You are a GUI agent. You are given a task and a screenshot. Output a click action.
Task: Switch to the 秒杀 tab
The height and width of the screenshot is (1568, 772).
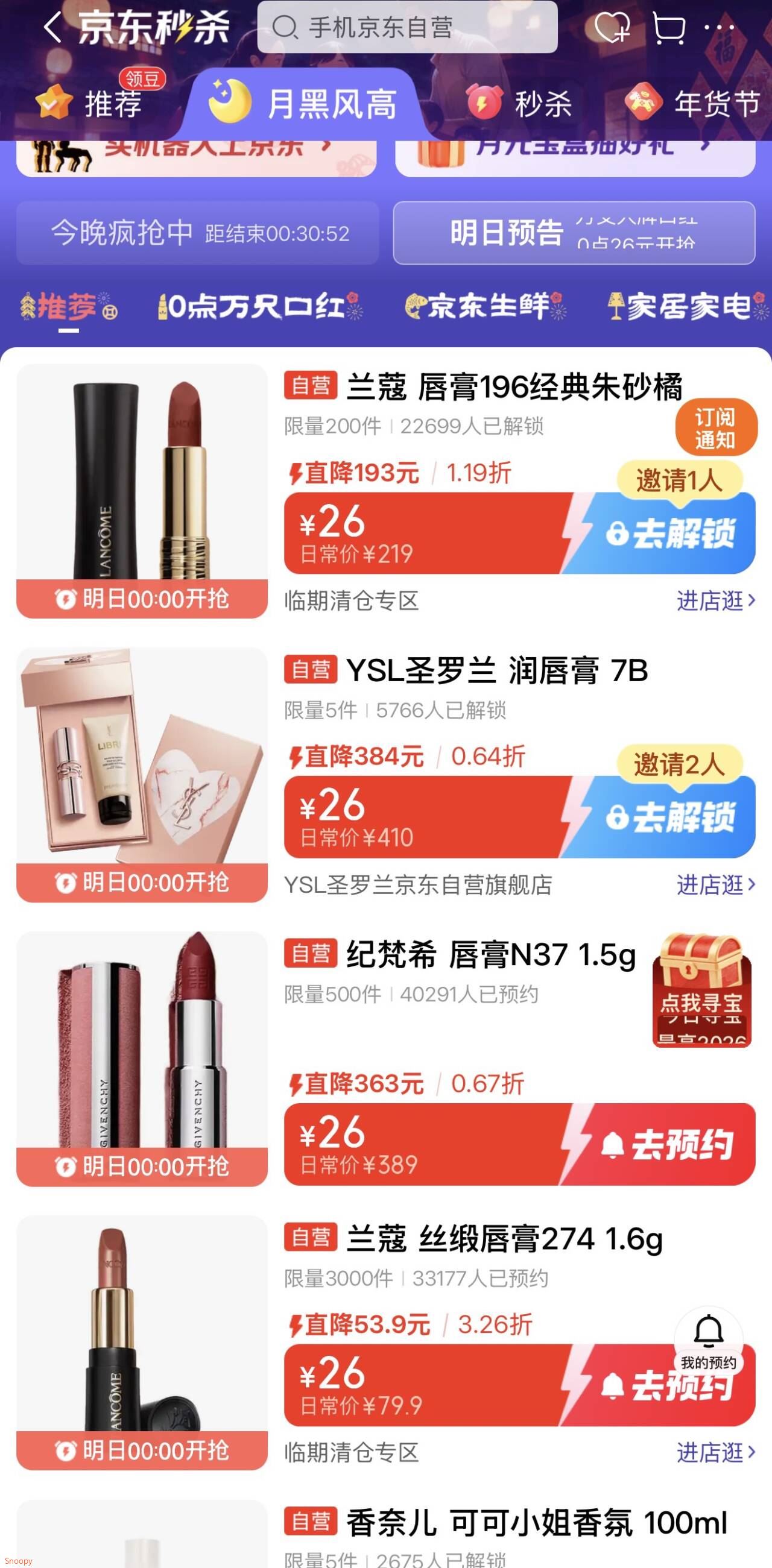(519, 104)
